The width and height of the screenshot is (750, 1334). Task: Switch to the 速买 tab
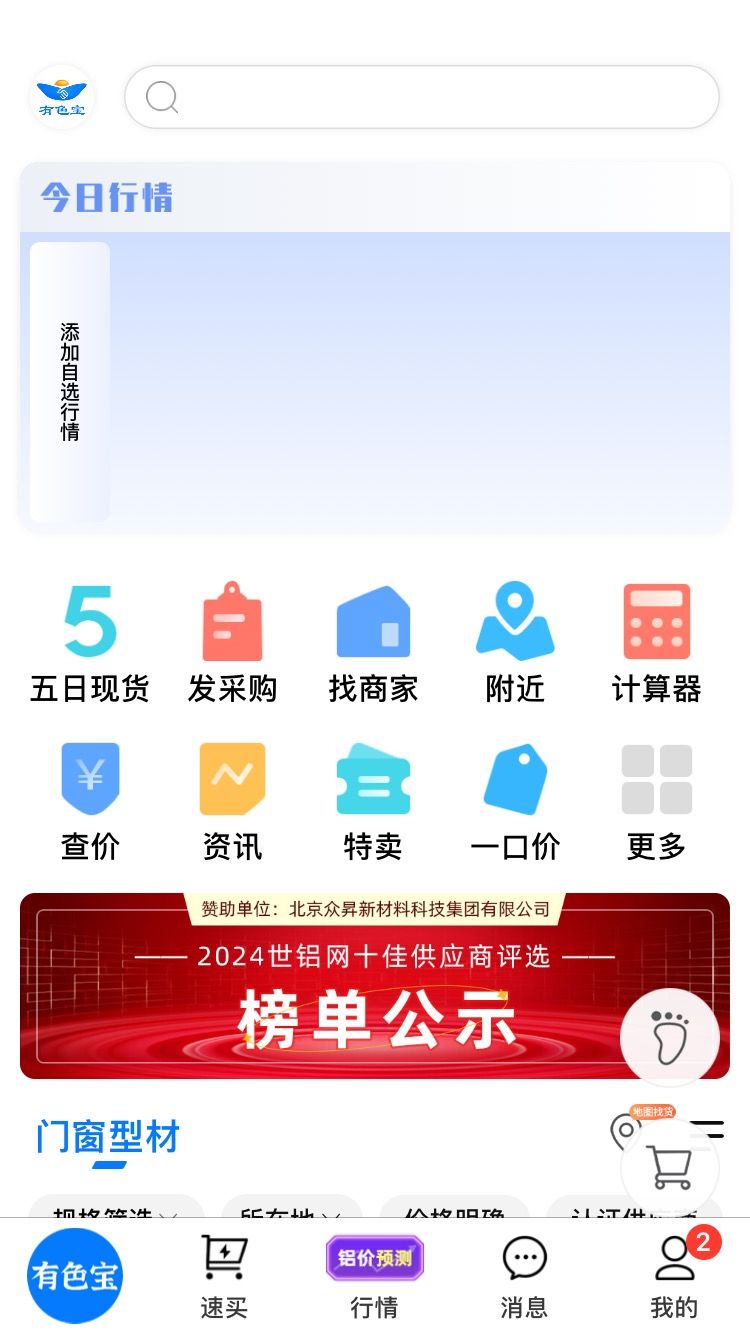tap(224, 1277)
